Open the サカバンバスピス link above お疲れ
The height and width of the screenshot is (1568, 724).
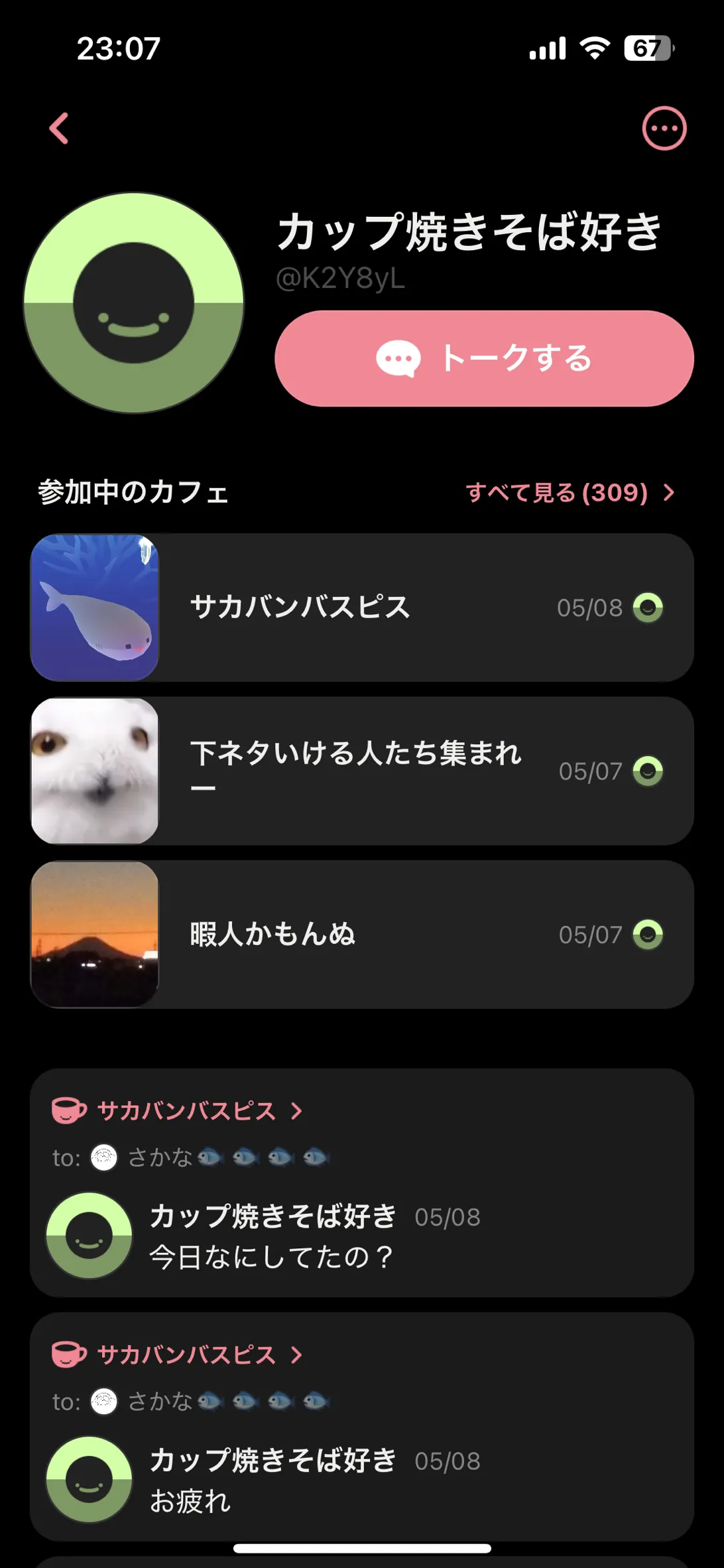(186, 1354)
